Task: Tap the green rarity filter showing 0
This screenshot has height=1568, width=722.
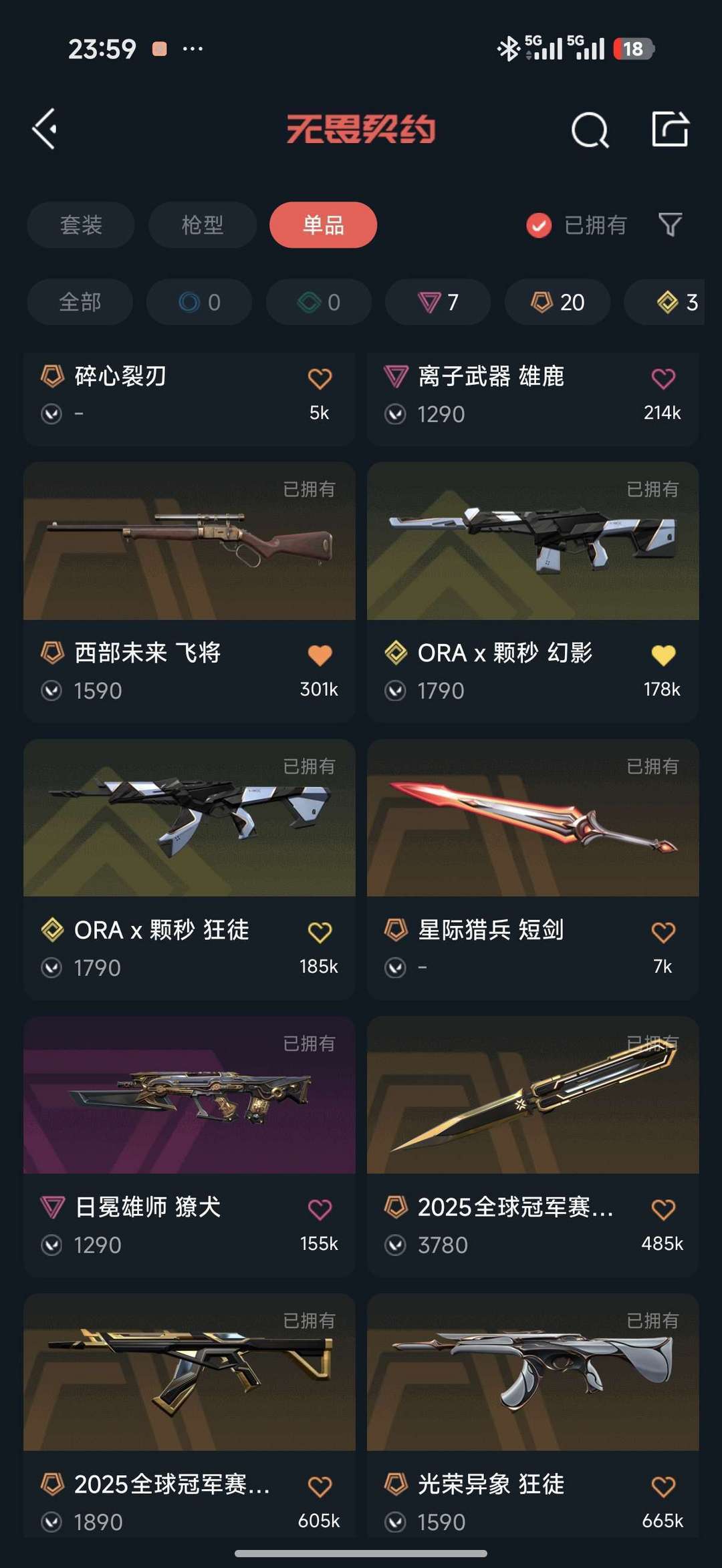Action: [x=318, y=302]
